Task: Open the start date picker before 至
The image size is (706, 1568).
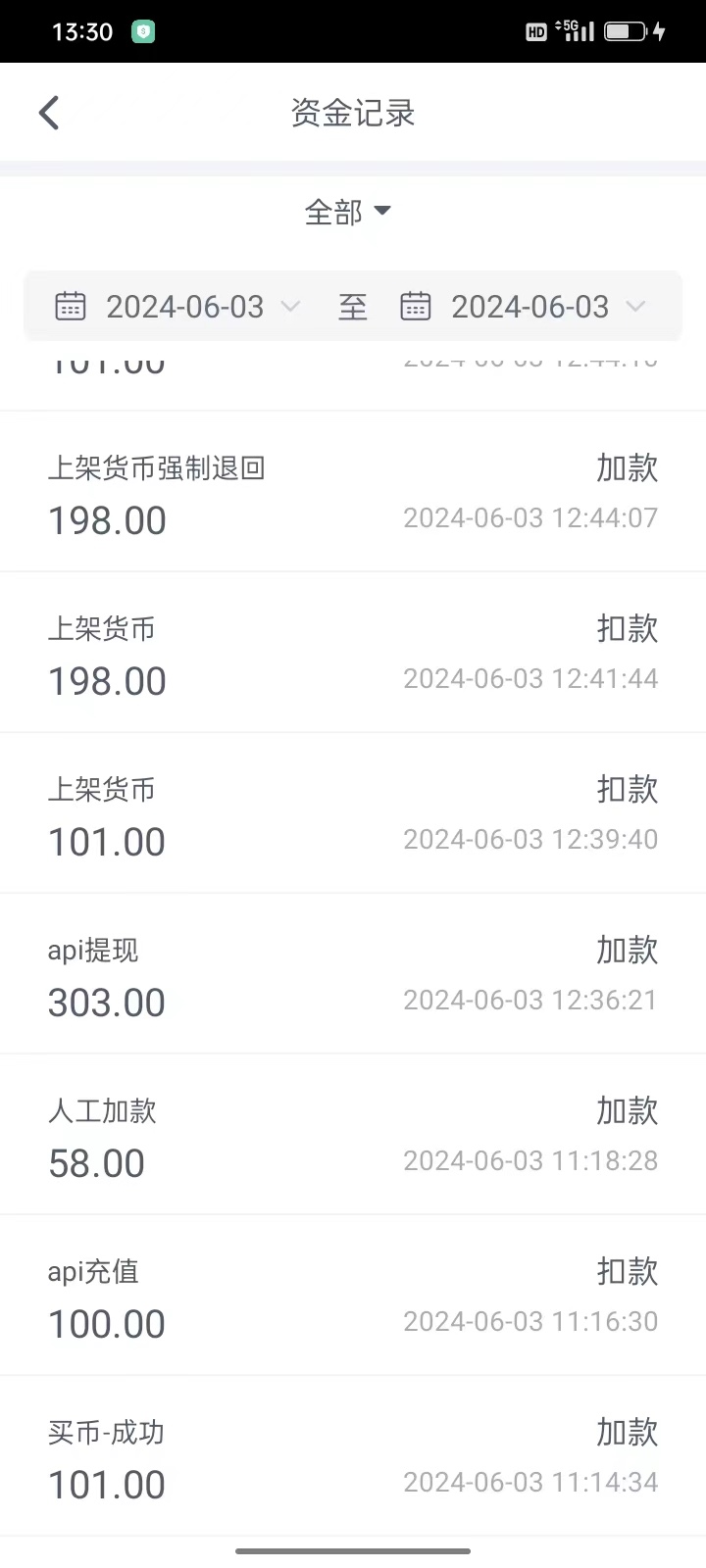Action: [177, 307]
